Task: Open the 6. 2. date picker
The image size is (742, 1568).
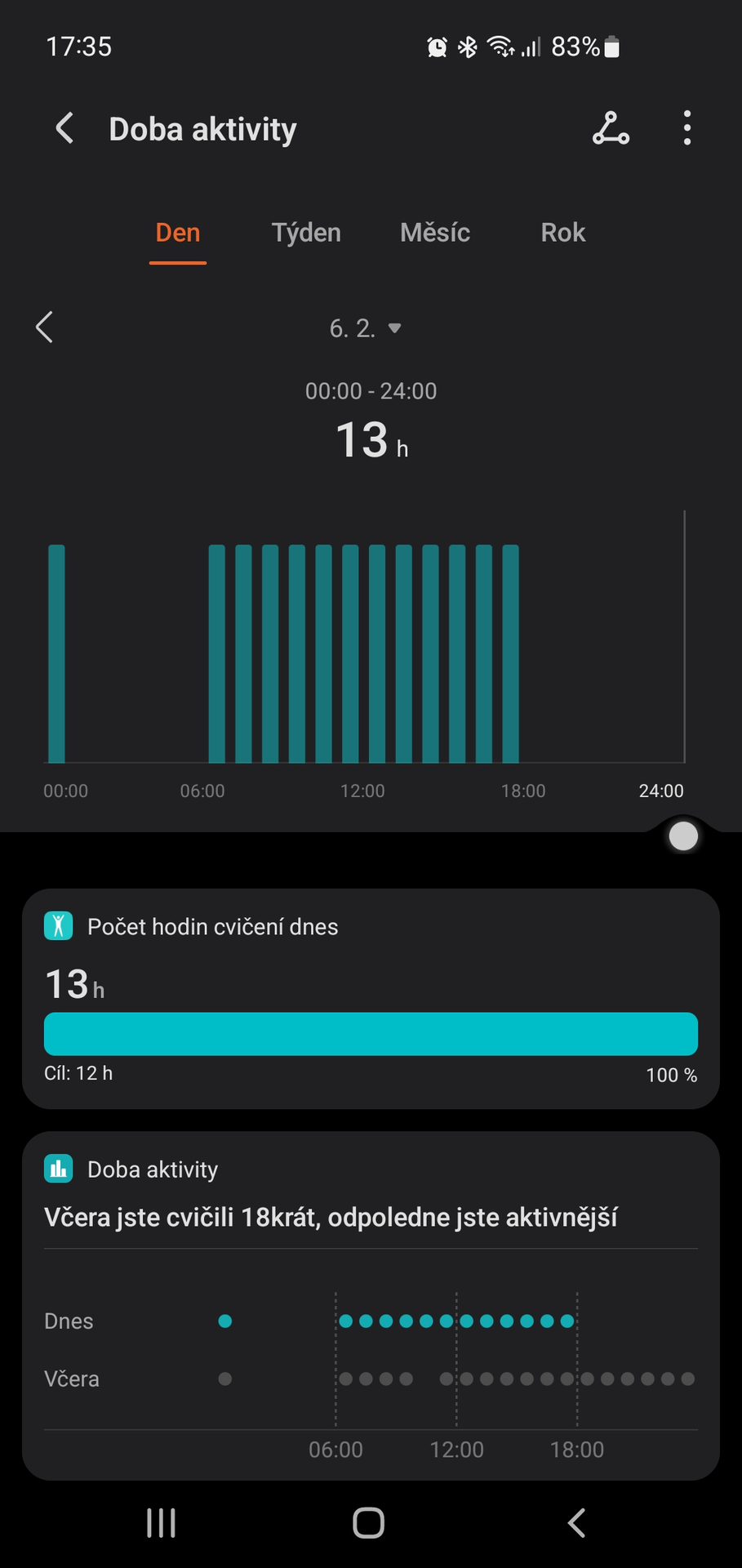Action: tap(365, 328)
